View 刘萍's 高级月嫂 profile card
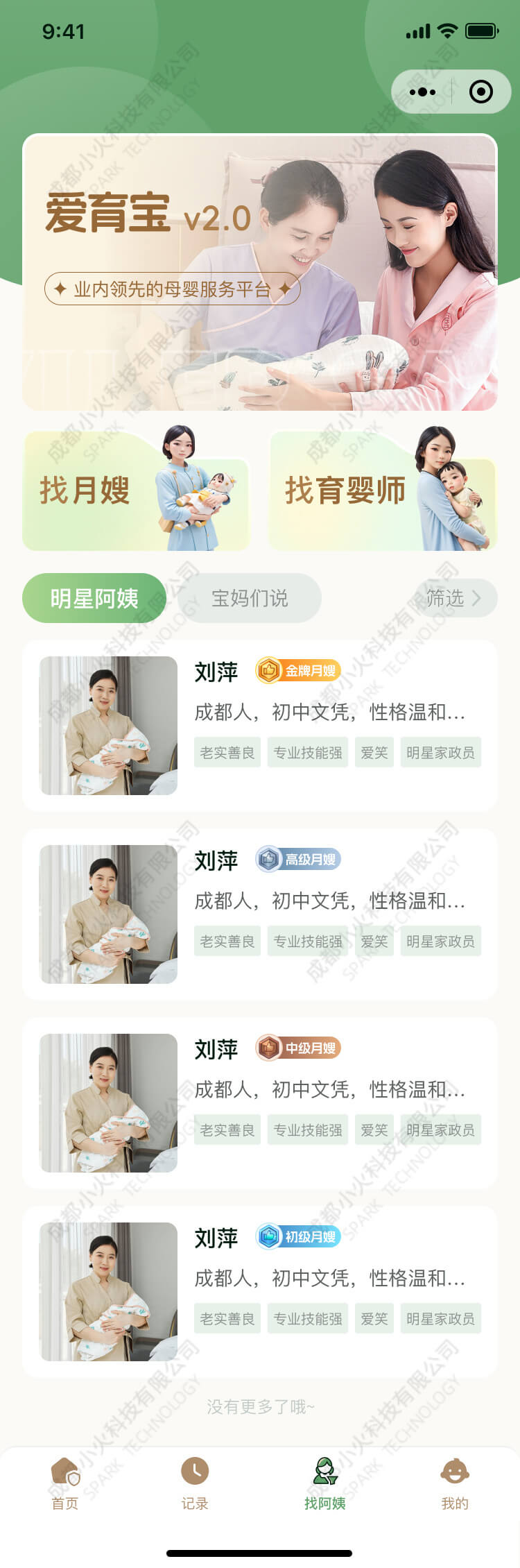Image resolution: width=520 pixels, height=1568 pixels. 260,914
